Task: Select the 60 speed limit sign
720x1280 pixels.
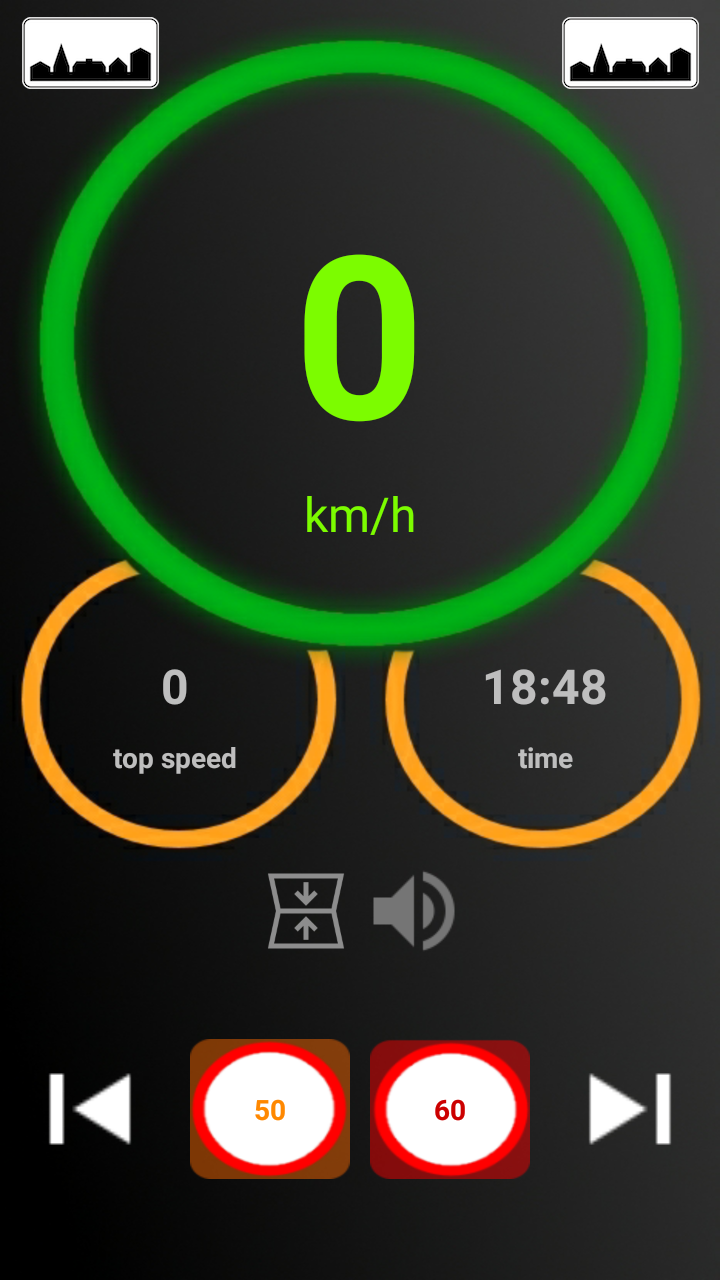Action: click(x=450, y=1109)
